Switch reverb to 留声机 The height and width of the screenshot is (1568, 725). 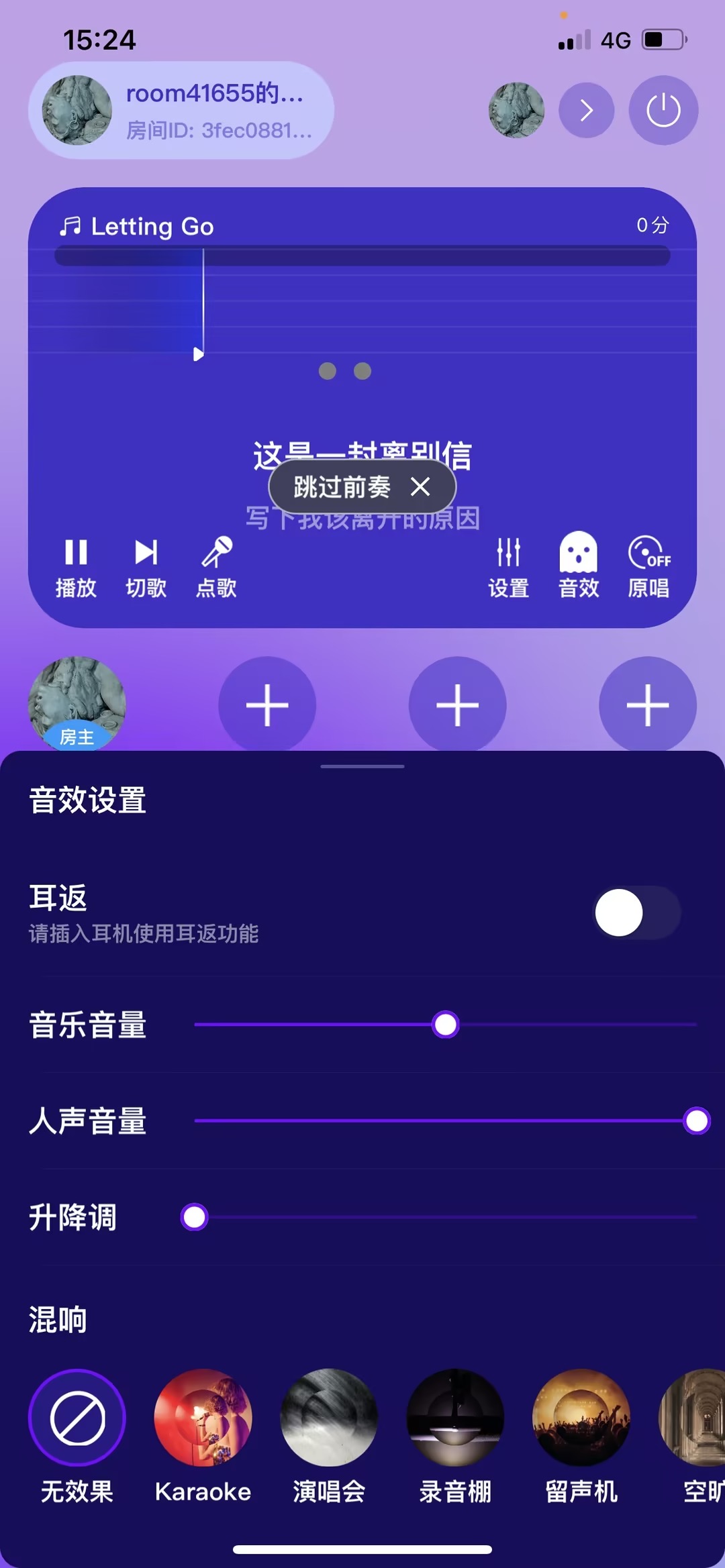[581, 1418]
